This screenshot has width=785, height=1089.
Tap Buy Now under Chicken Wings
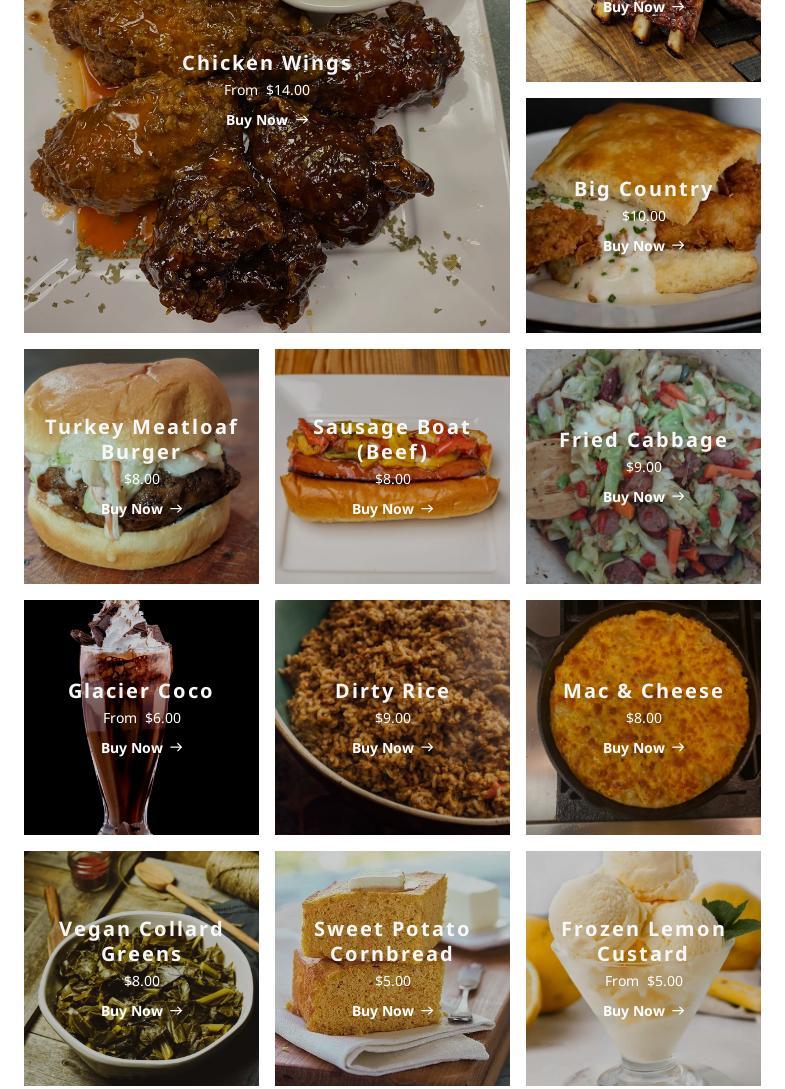pos(266,120)
